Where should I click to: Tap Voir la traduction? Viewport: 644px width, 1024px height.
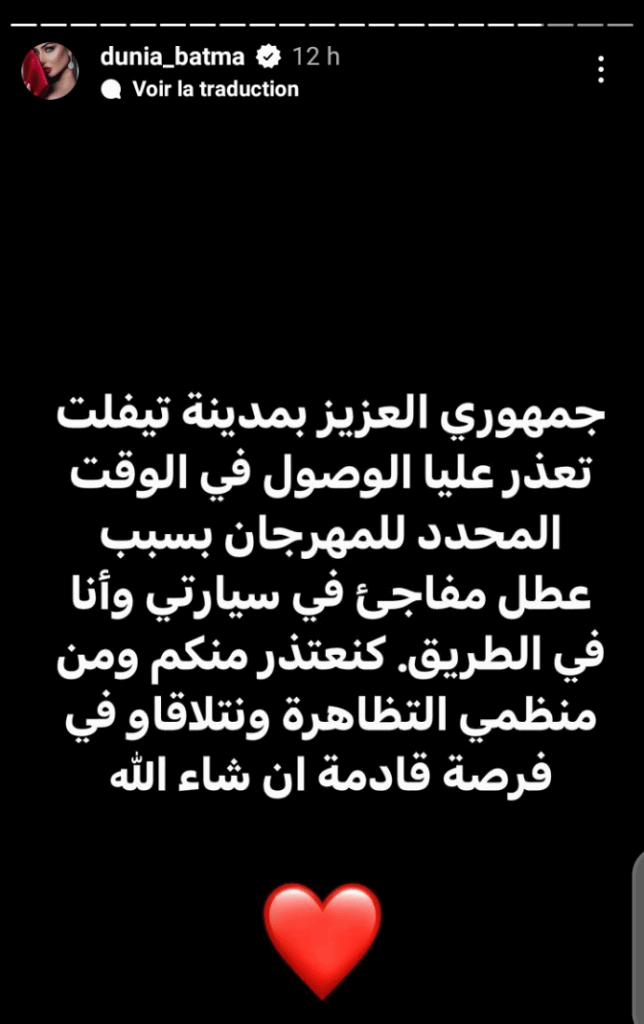(215, 89)
